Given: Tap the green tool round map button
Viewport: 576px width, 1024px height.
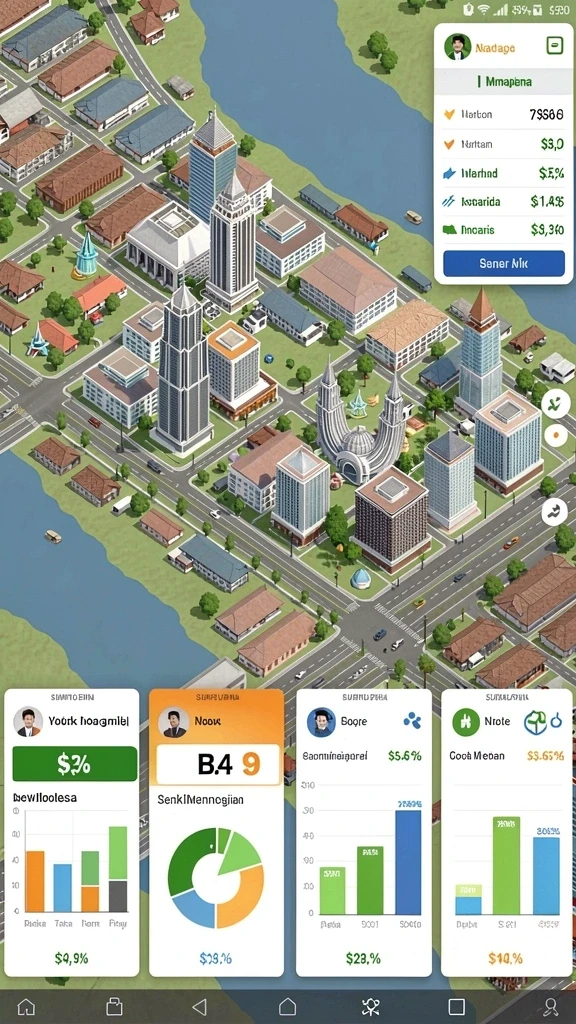Looking at the screenshot, I should (555, 403).
